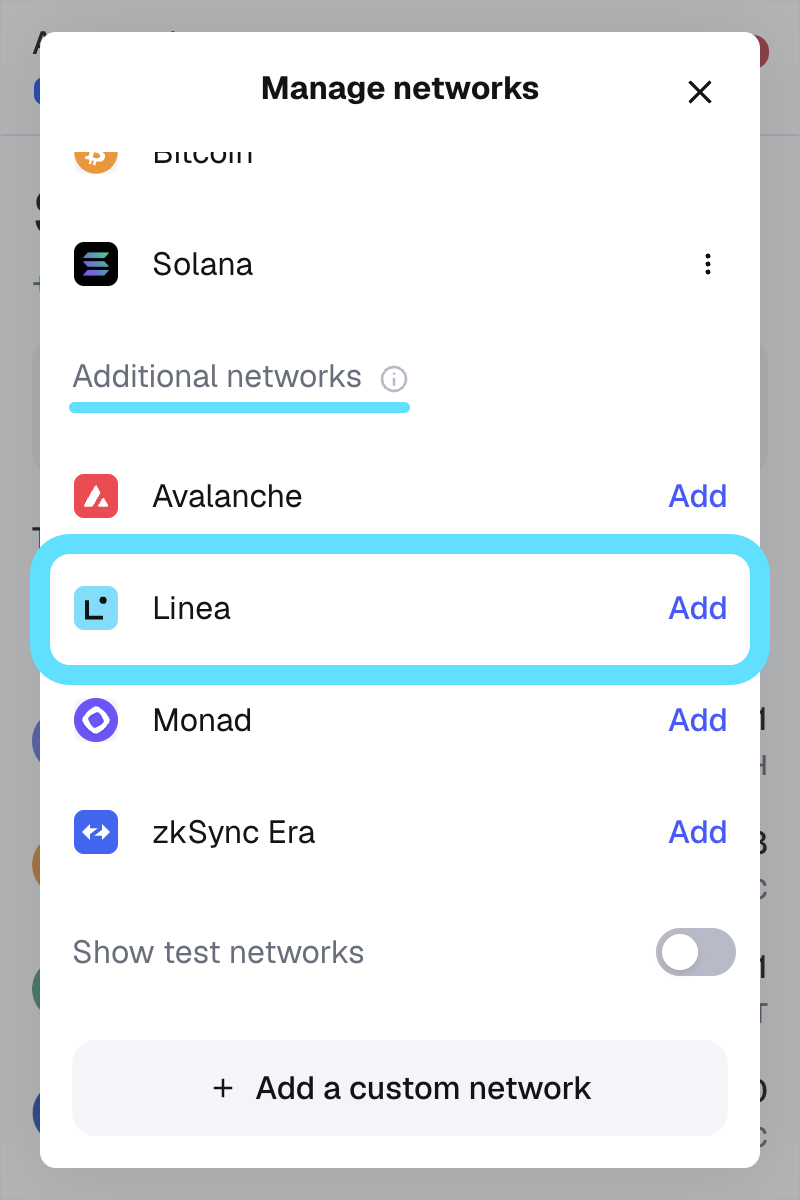Viewport: 800px width, 1200px height.
Task: Add the zkSync Era network
Action: 697,832
